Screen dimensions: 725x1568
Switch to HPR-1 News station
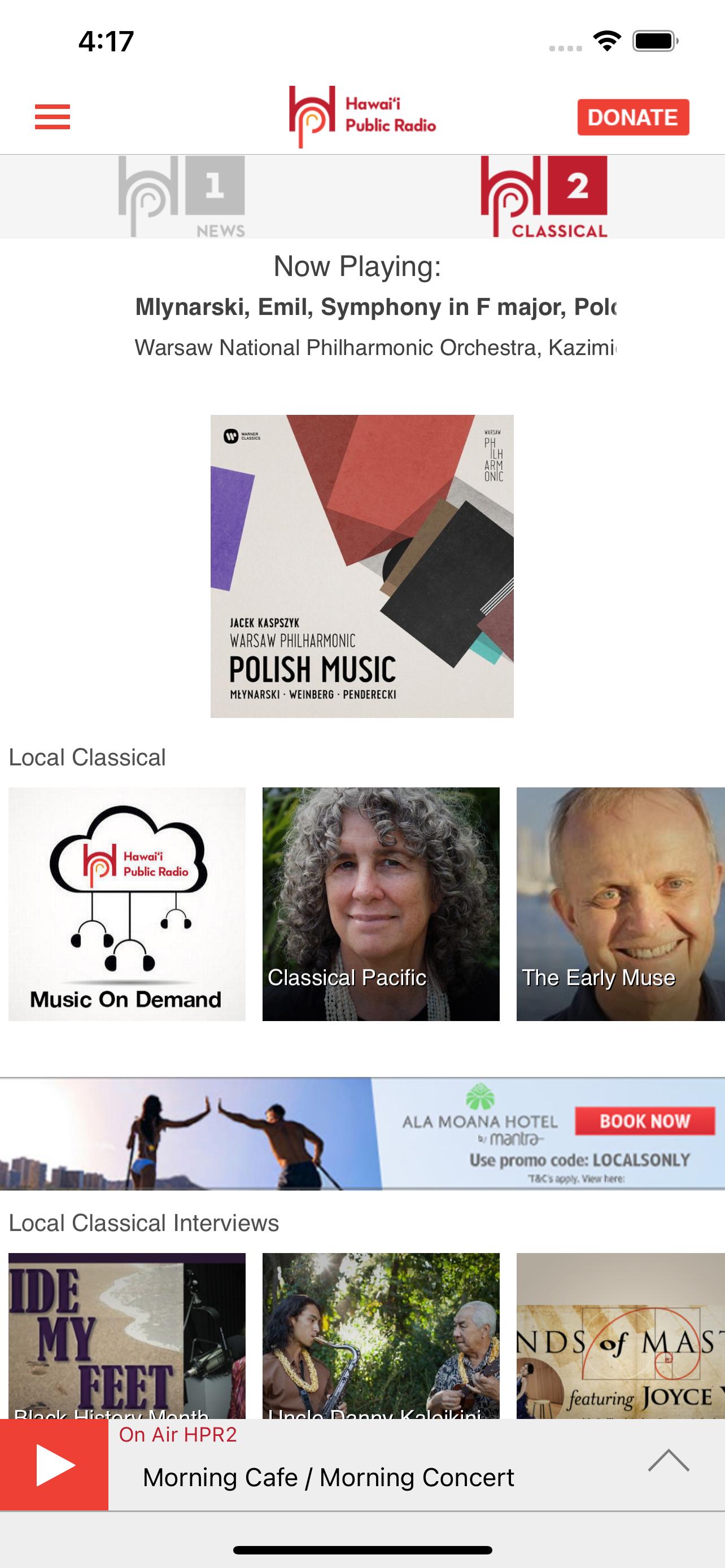(x=181, y=196)
